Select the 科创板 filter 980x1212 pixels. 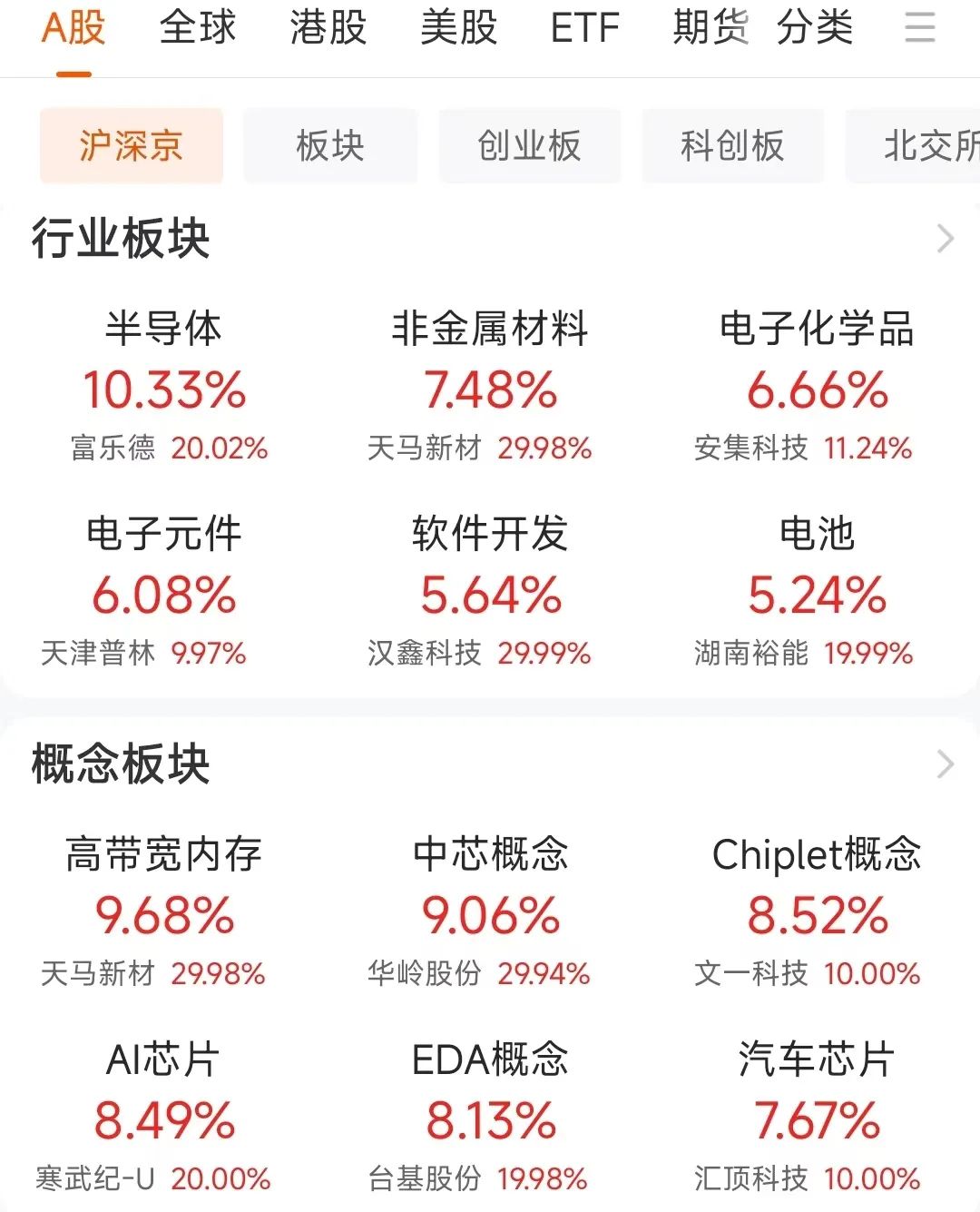click(732, 145)
